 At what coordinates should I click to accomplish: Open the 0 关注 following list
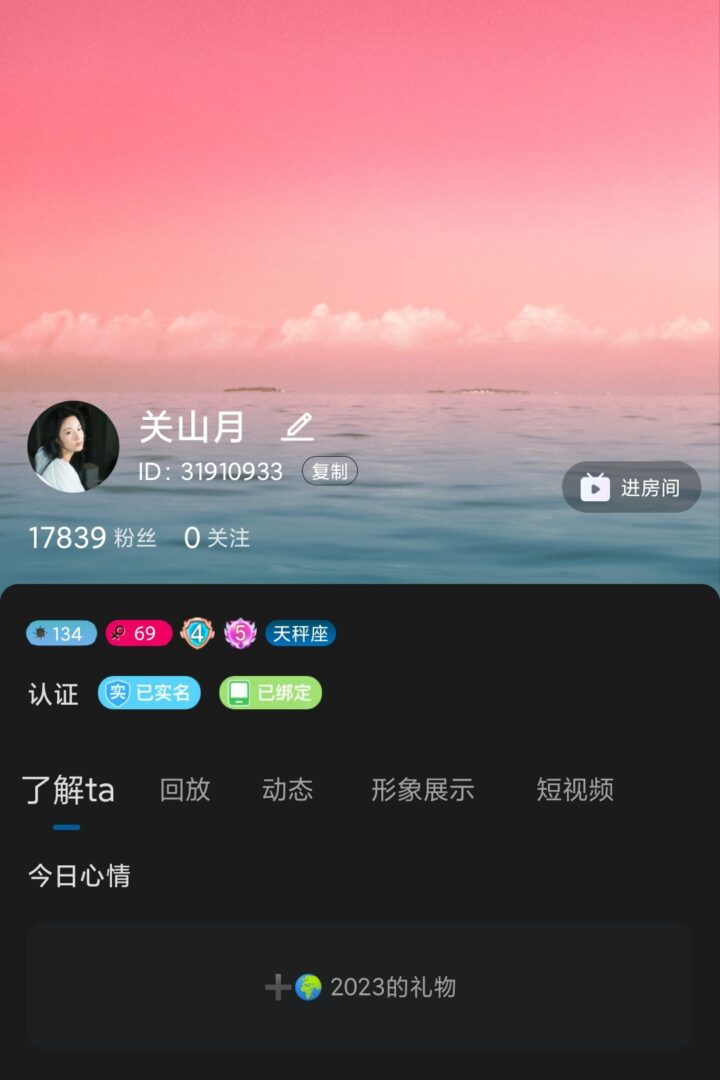pyautogui.click(x=217, y=538)
